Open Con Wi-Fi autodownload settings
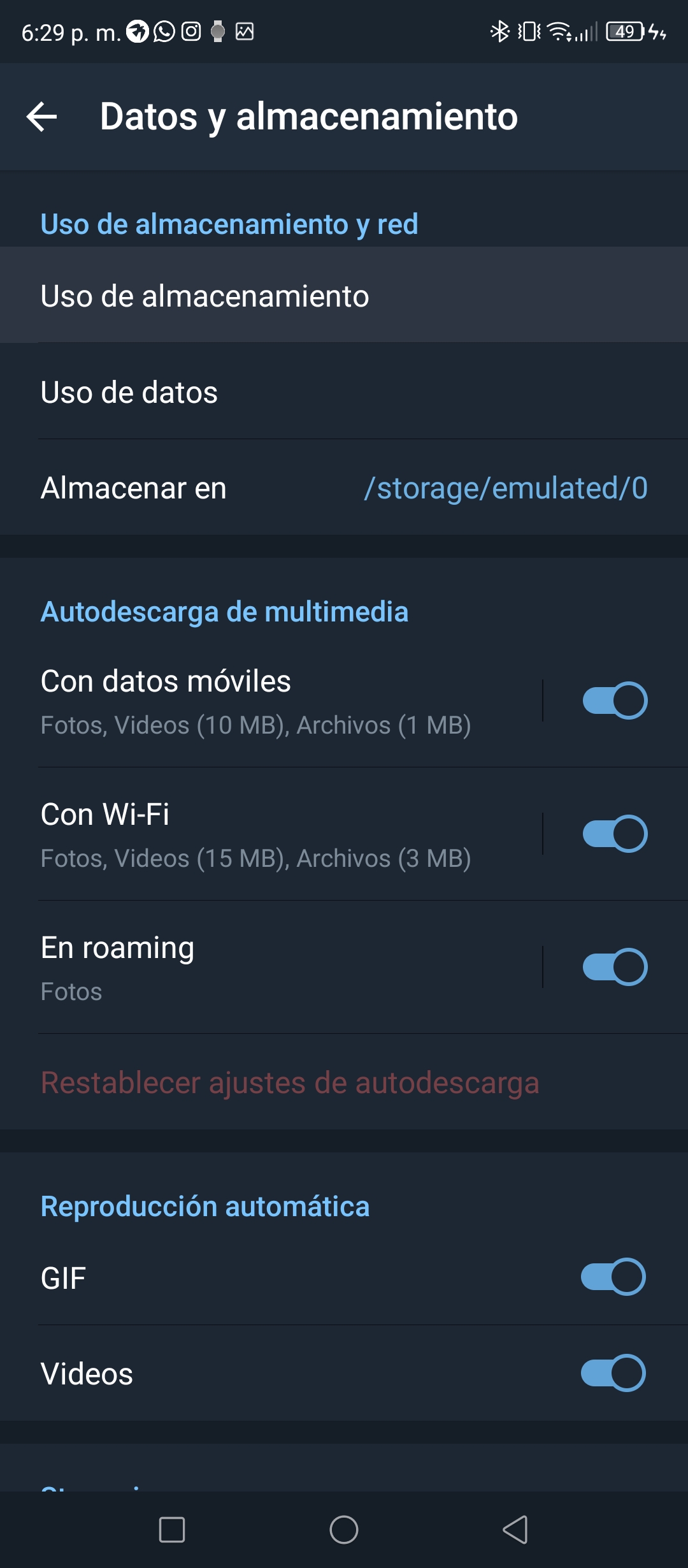This screenshot has height=1568, width=688. point(271,834)
